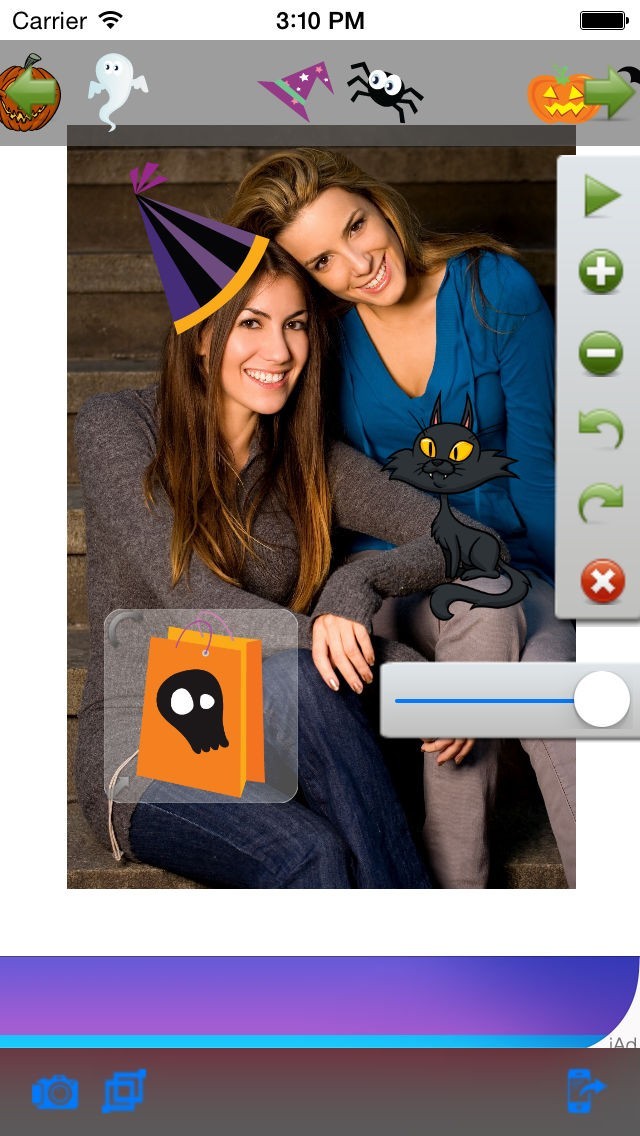Select the skull shopping bag sticker
640x1136 pixels.
pyautogui.click(x=201, y=706)
